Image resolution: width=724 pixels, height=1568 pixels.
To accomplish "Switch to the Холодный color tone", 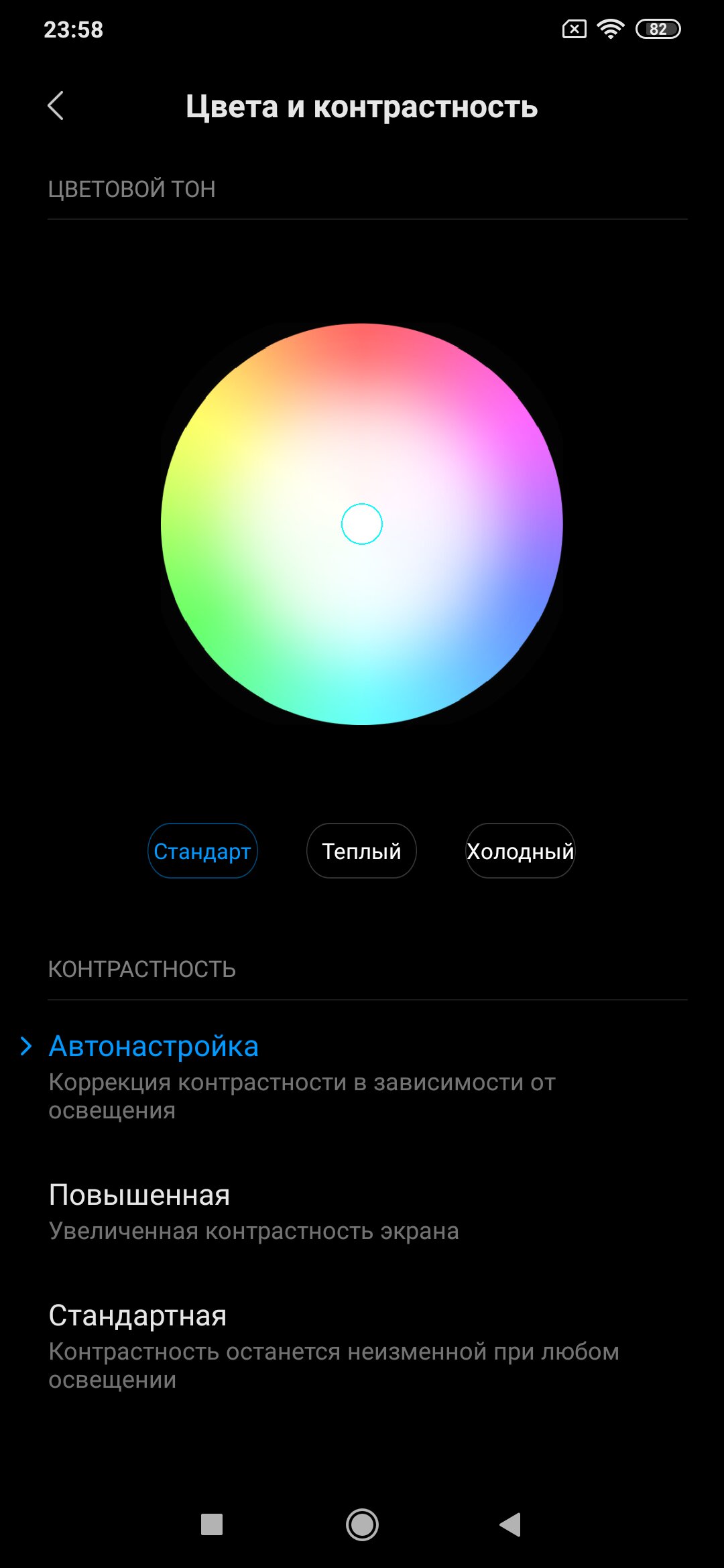I will point(520,851).
